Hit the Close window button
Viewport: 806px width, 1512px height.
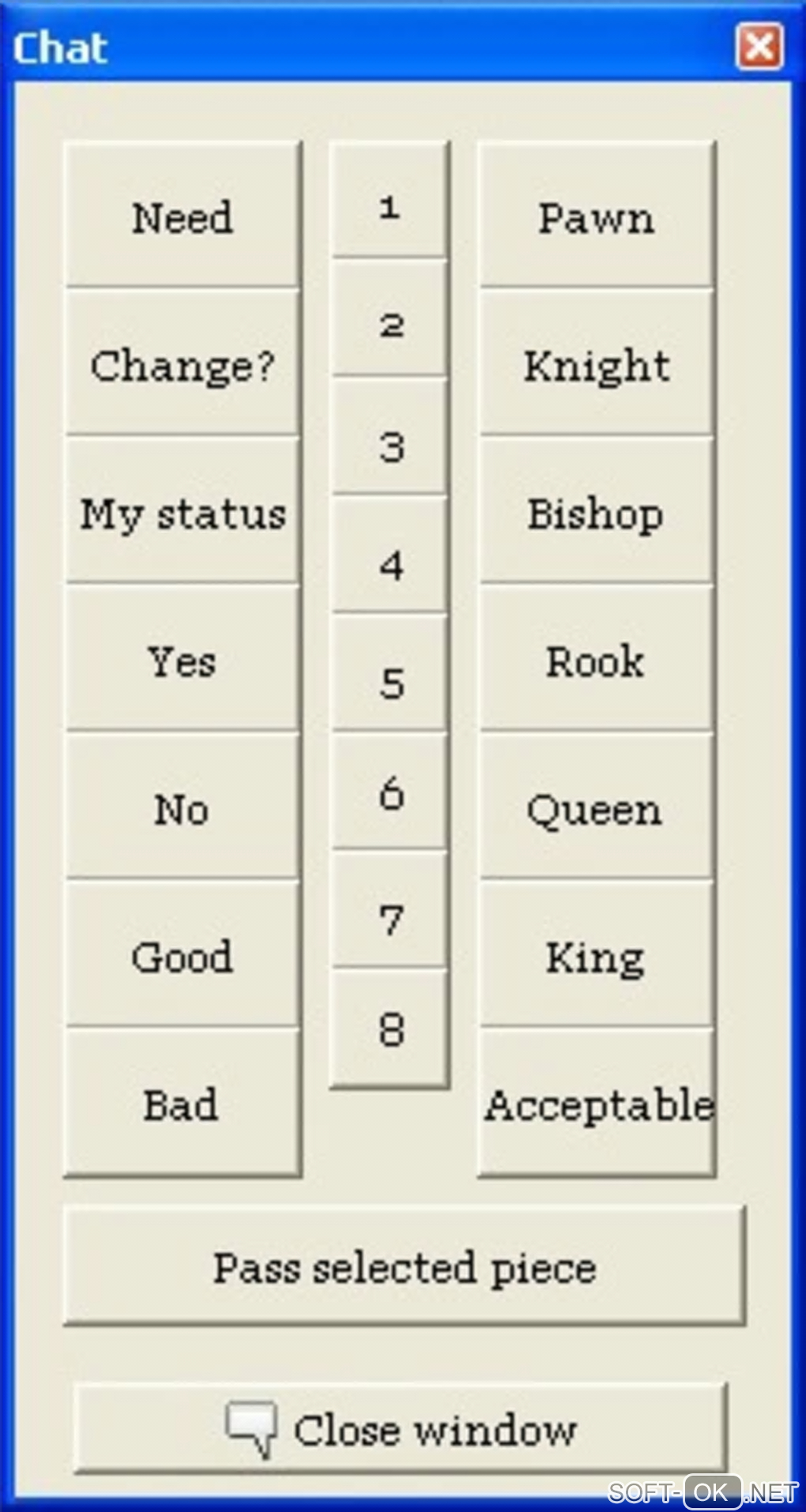click(401, 1428)
